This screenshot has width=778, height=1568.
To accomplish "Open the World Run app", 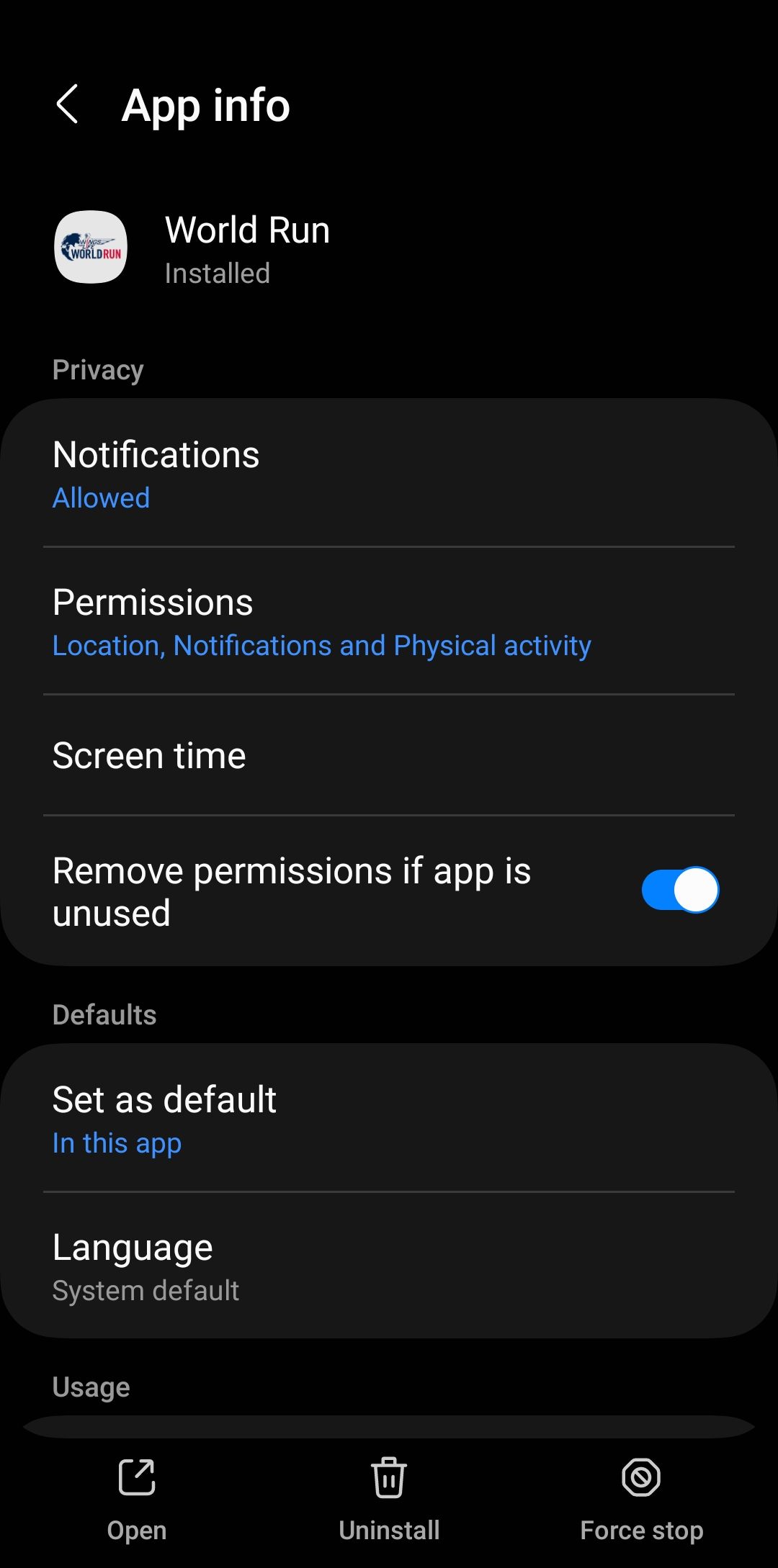I will pyautogui.click(x=137, y=1499).
